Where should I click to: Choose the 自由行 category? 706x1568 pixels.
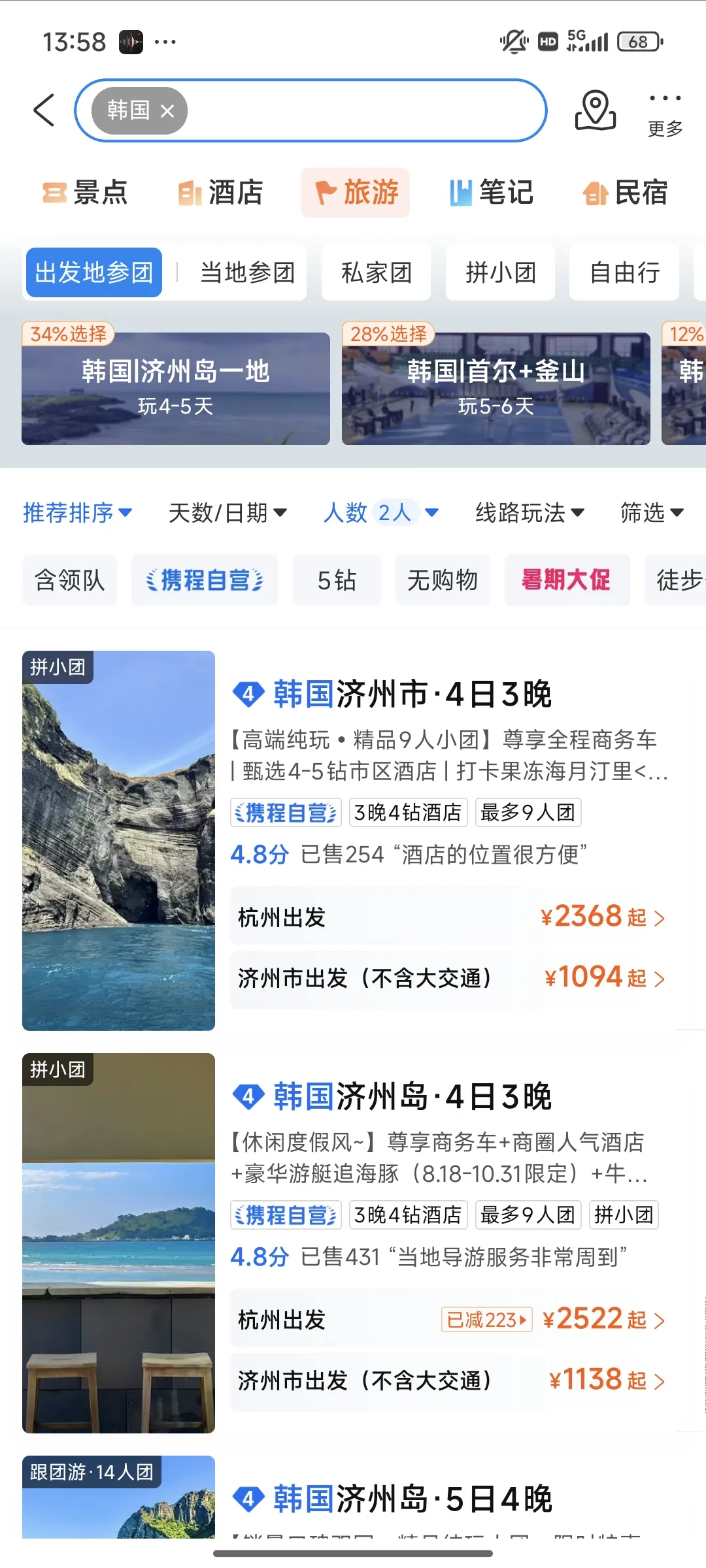click(624, 272)
